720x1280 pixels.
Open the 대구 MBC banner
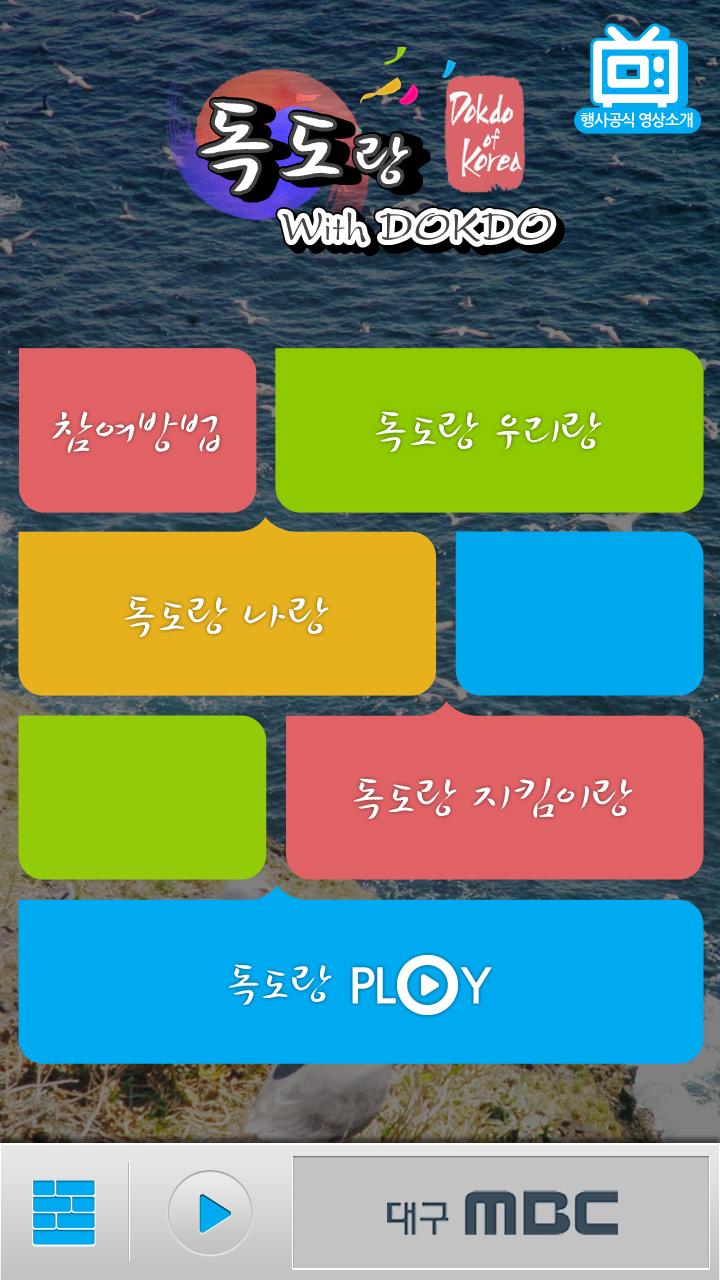point(501,1212)
